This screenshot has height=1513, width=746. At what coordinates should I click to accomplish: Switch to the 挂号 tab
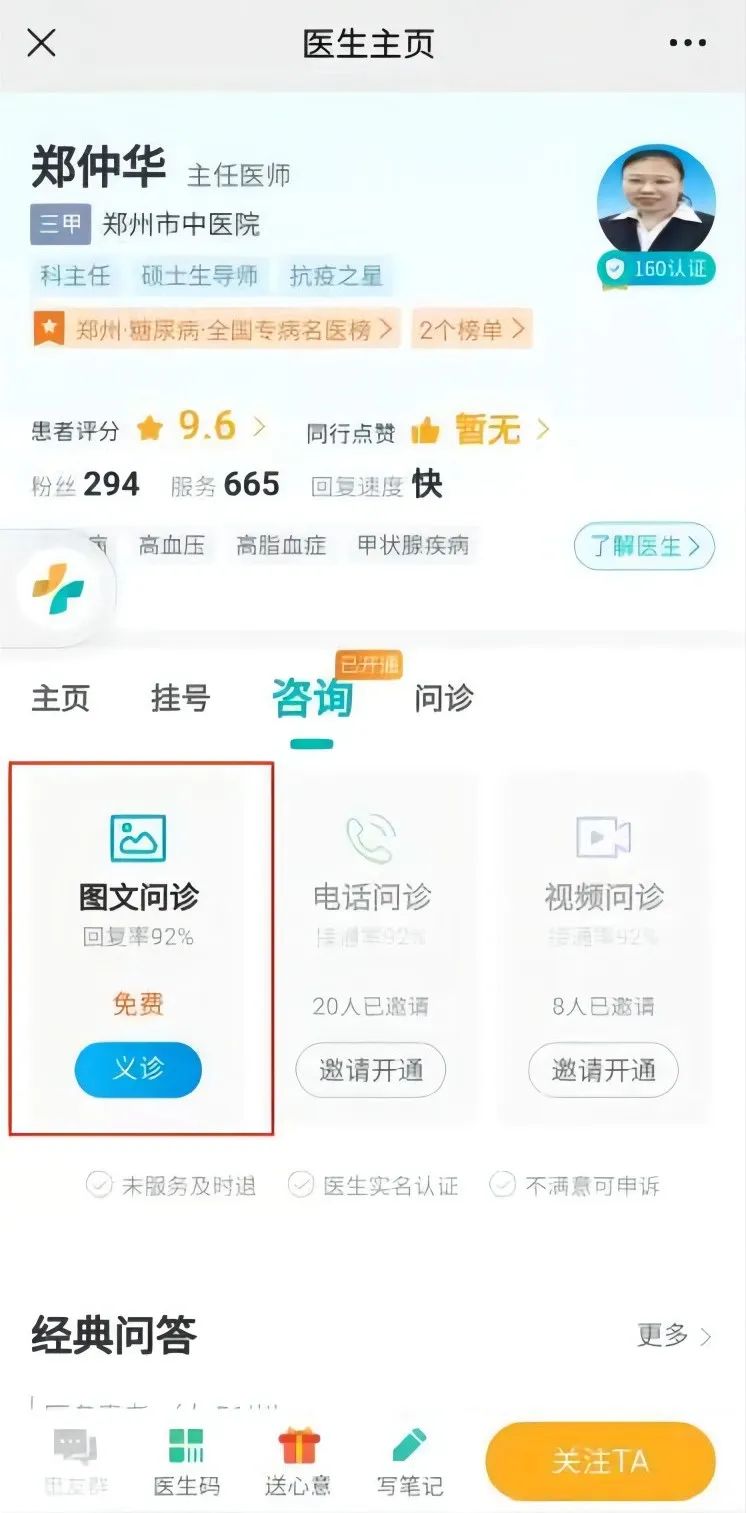click(x=180, y=697)
